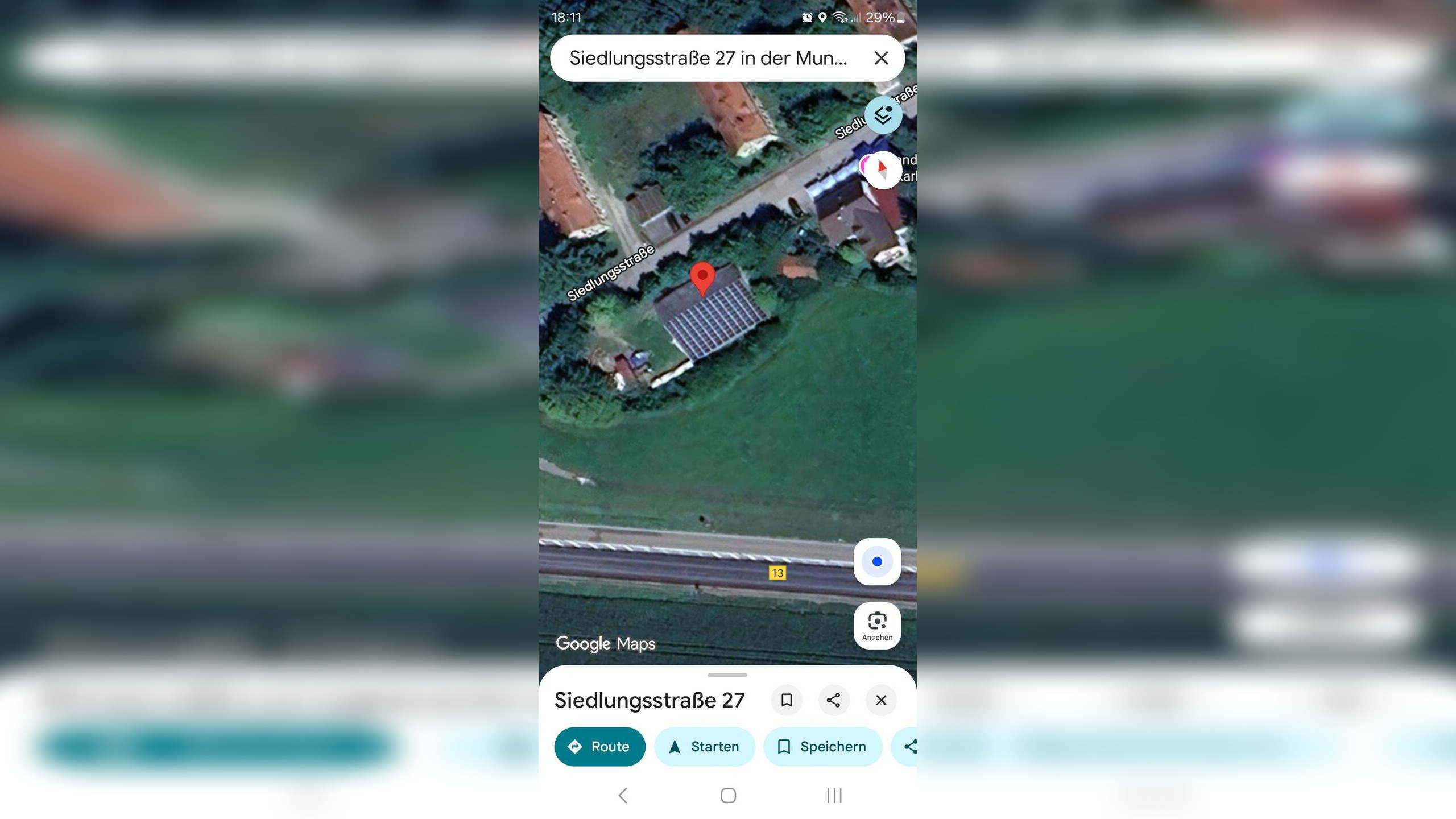The image size is (1456, 819).
Task: Clear the search with the X icon
Action: click(881, 58)
